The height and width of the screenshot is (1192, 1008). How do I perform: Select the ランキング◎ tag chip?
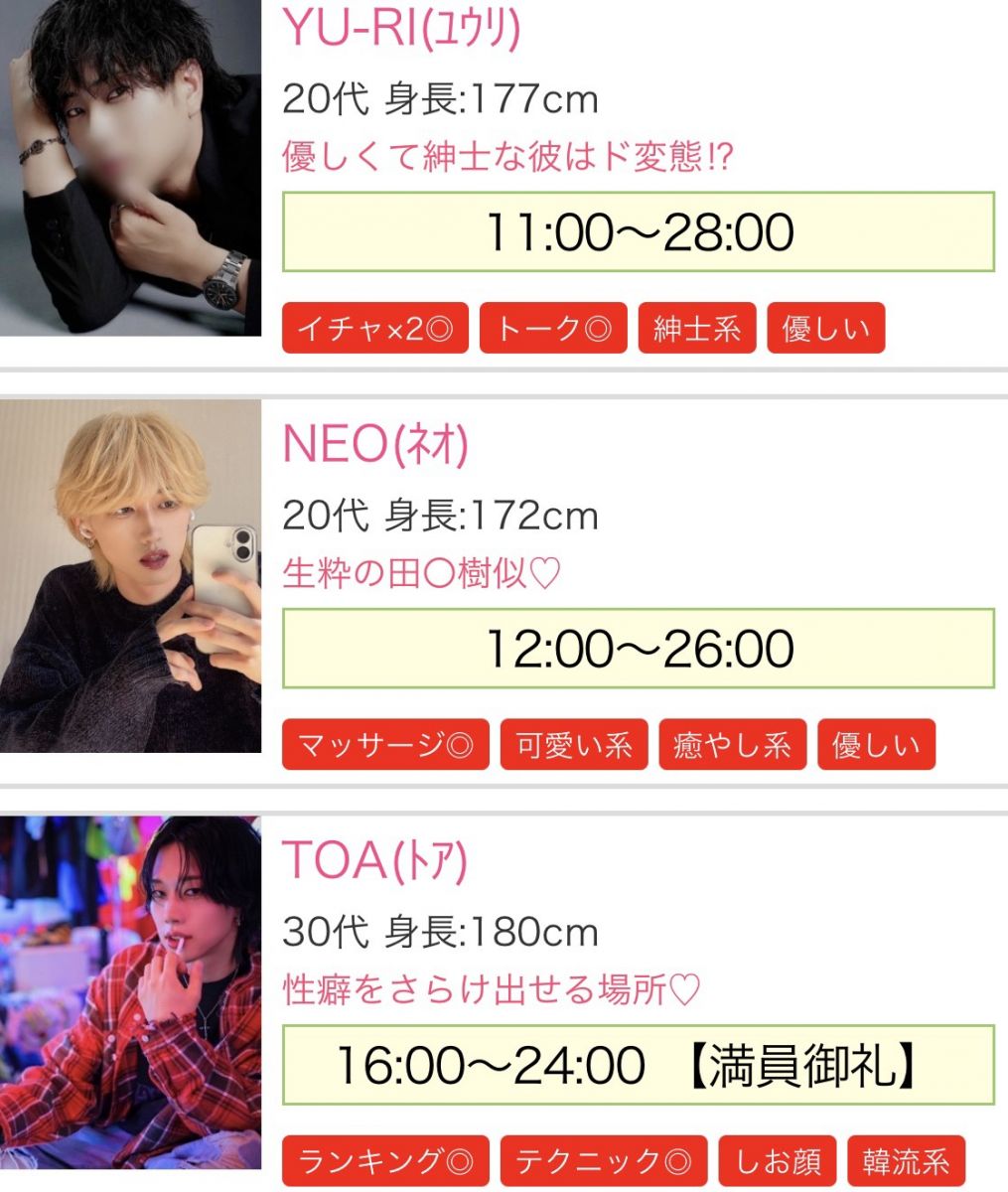click(385, 1161)
